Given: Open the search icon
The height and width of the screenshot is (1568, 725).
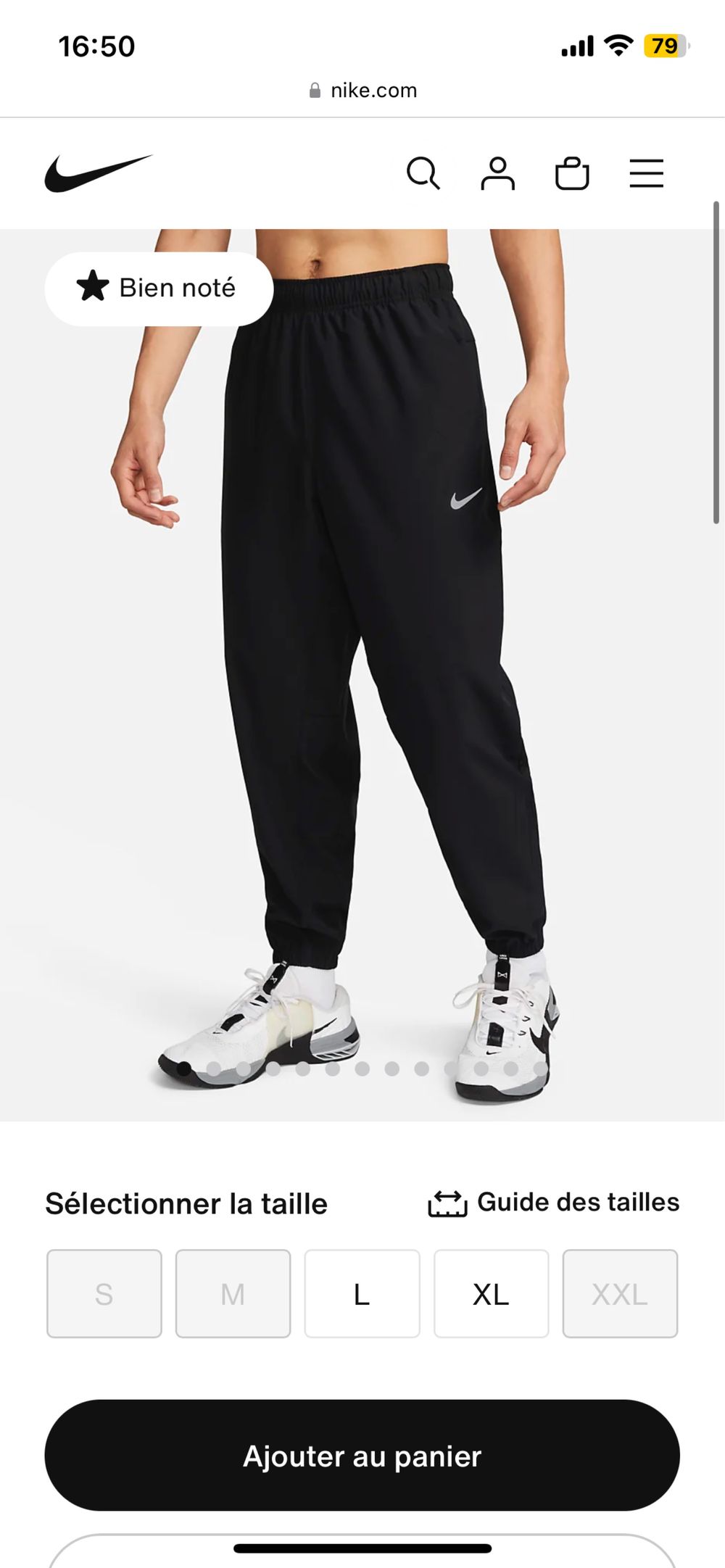Looking at the screenshot, I should point(423,174).
